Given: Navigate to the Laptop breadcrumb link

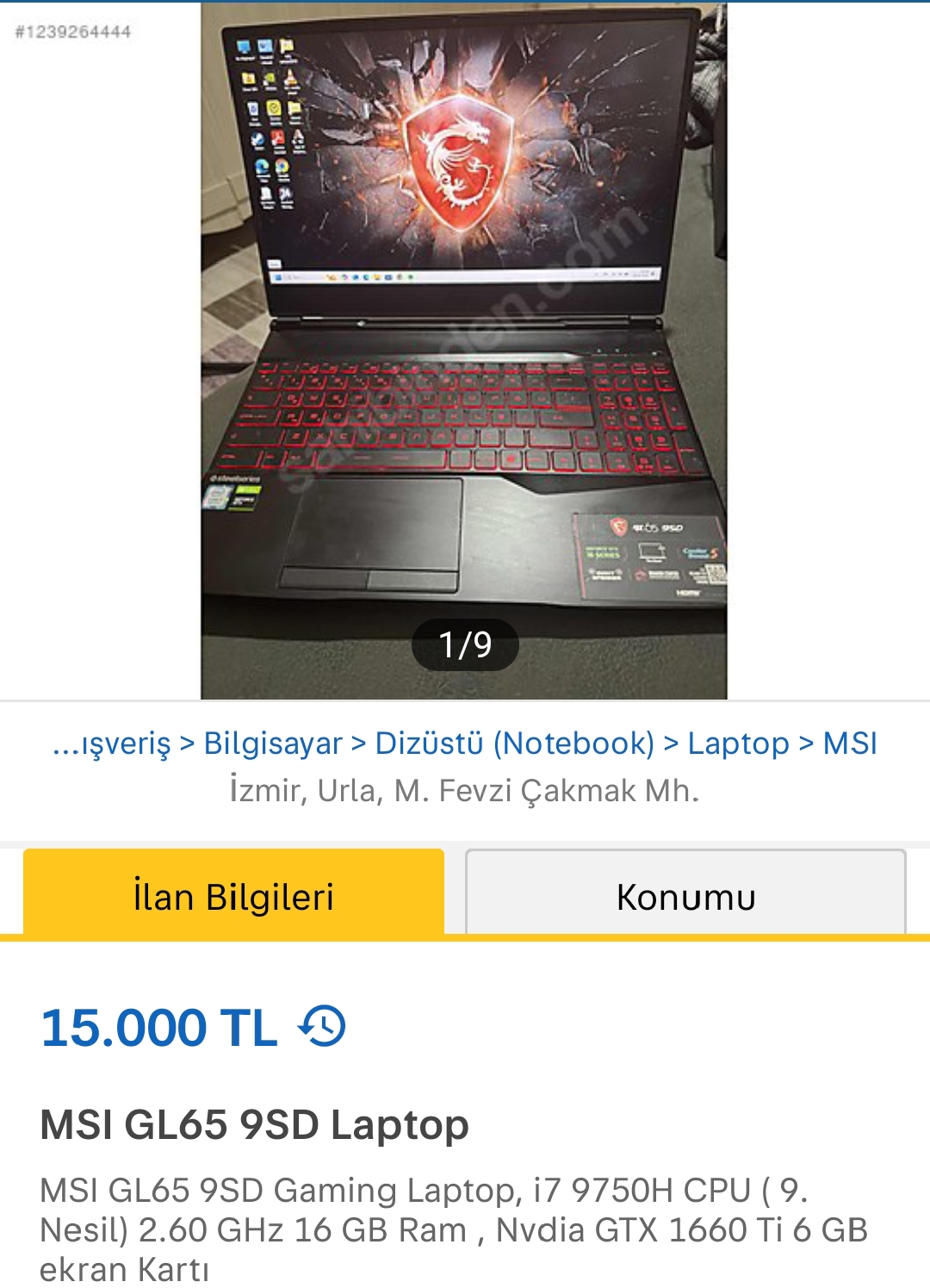Looking at the screenshot, I should [736, 744].
